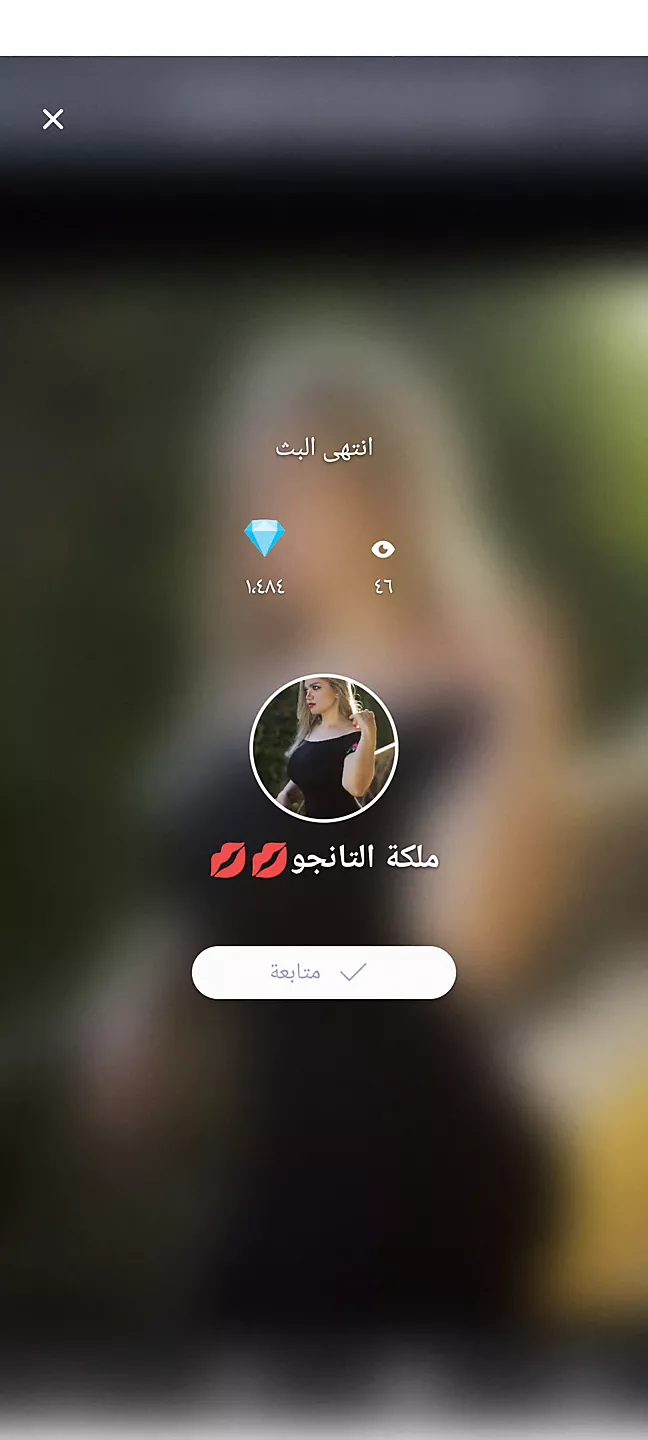Tap the متابعة following button

pyautogui.click(x=323, y=972)
